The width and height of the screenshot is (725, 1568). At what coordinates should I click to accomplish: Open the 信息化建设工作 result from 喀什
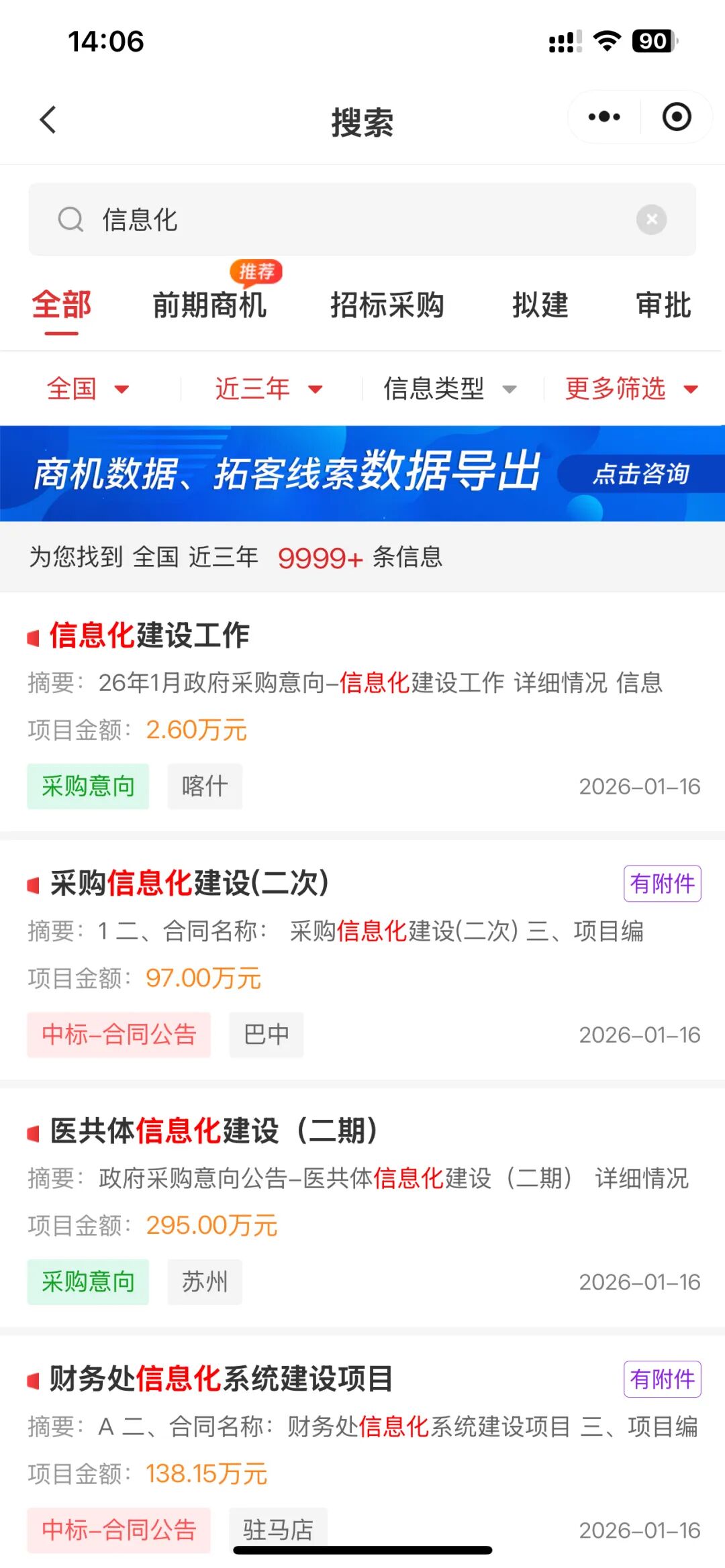149,635
